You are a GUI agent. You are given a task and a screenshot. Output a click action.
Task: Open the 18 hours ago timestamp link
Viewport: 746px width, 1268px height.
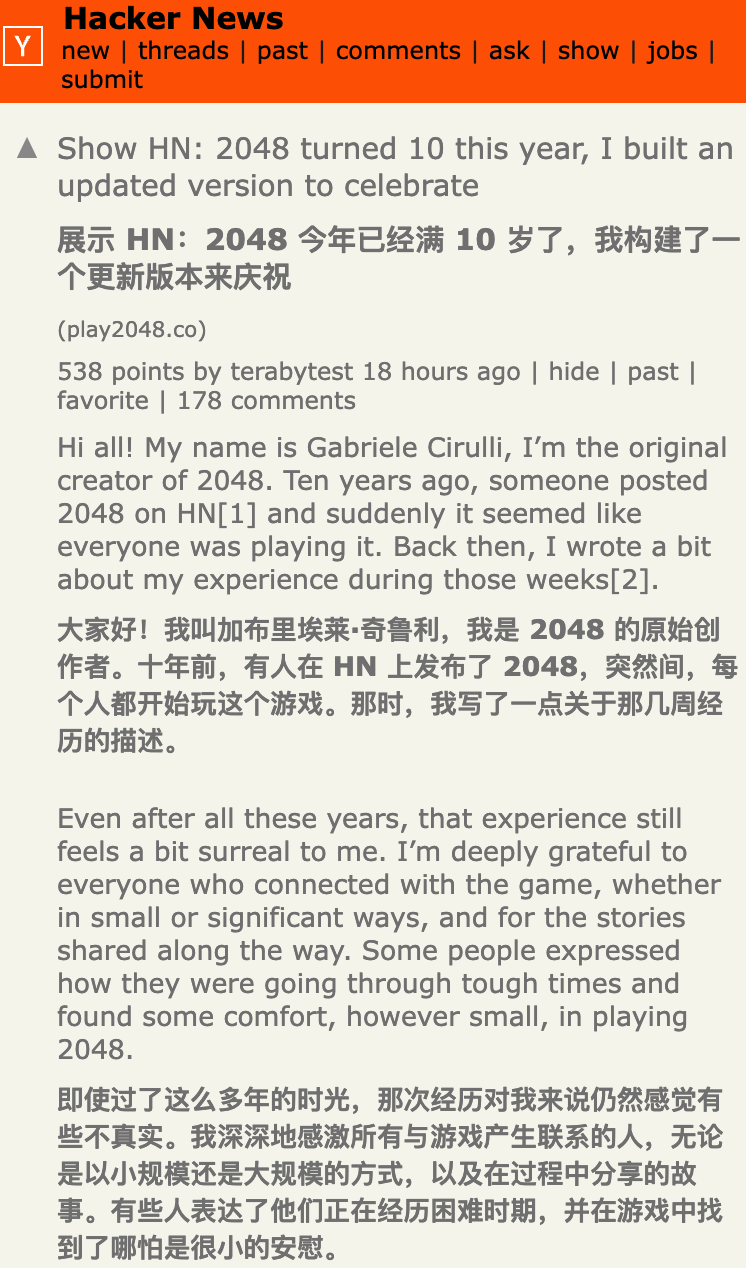[441, 372]
